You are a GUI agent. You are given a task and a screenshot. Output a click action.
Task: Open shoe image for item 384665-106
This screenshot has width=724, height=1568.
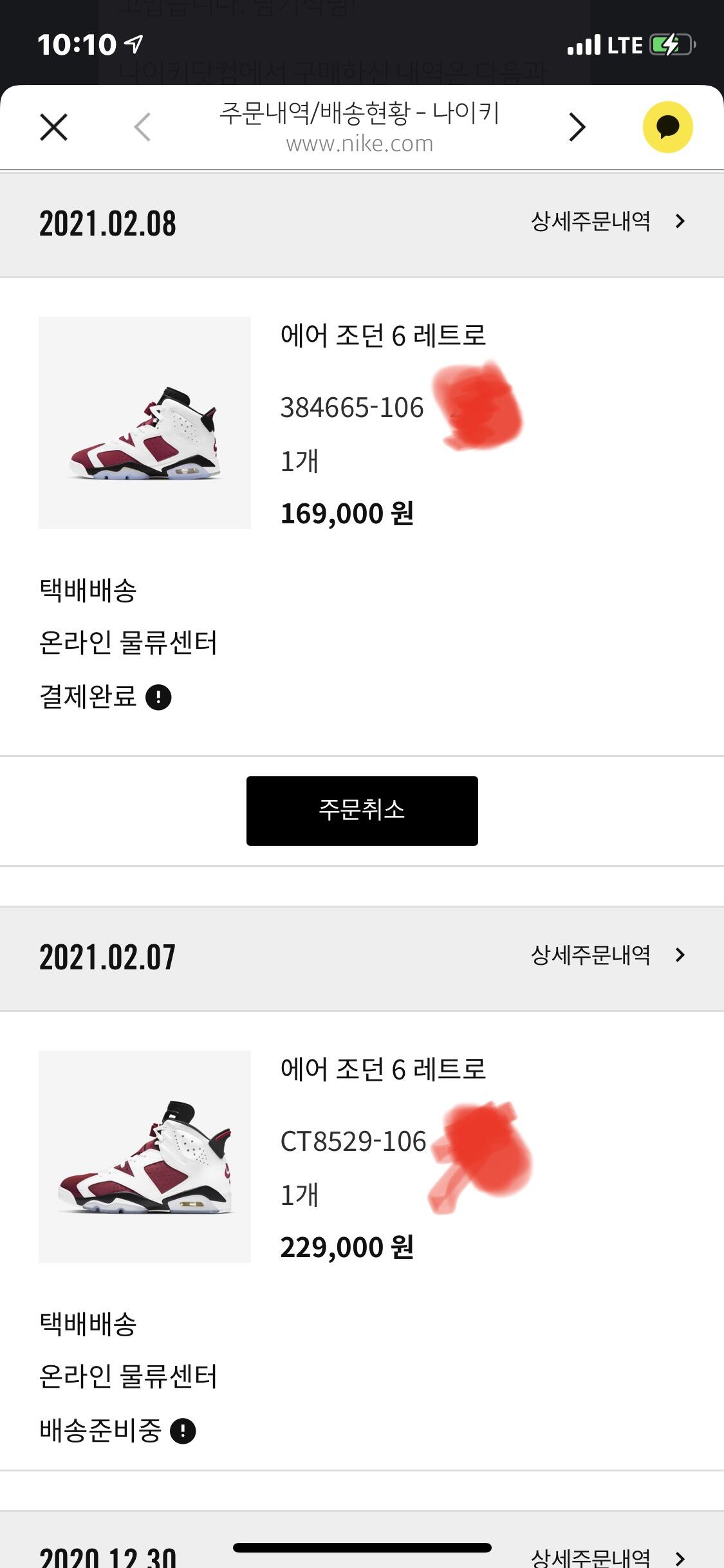pos(145,423)
